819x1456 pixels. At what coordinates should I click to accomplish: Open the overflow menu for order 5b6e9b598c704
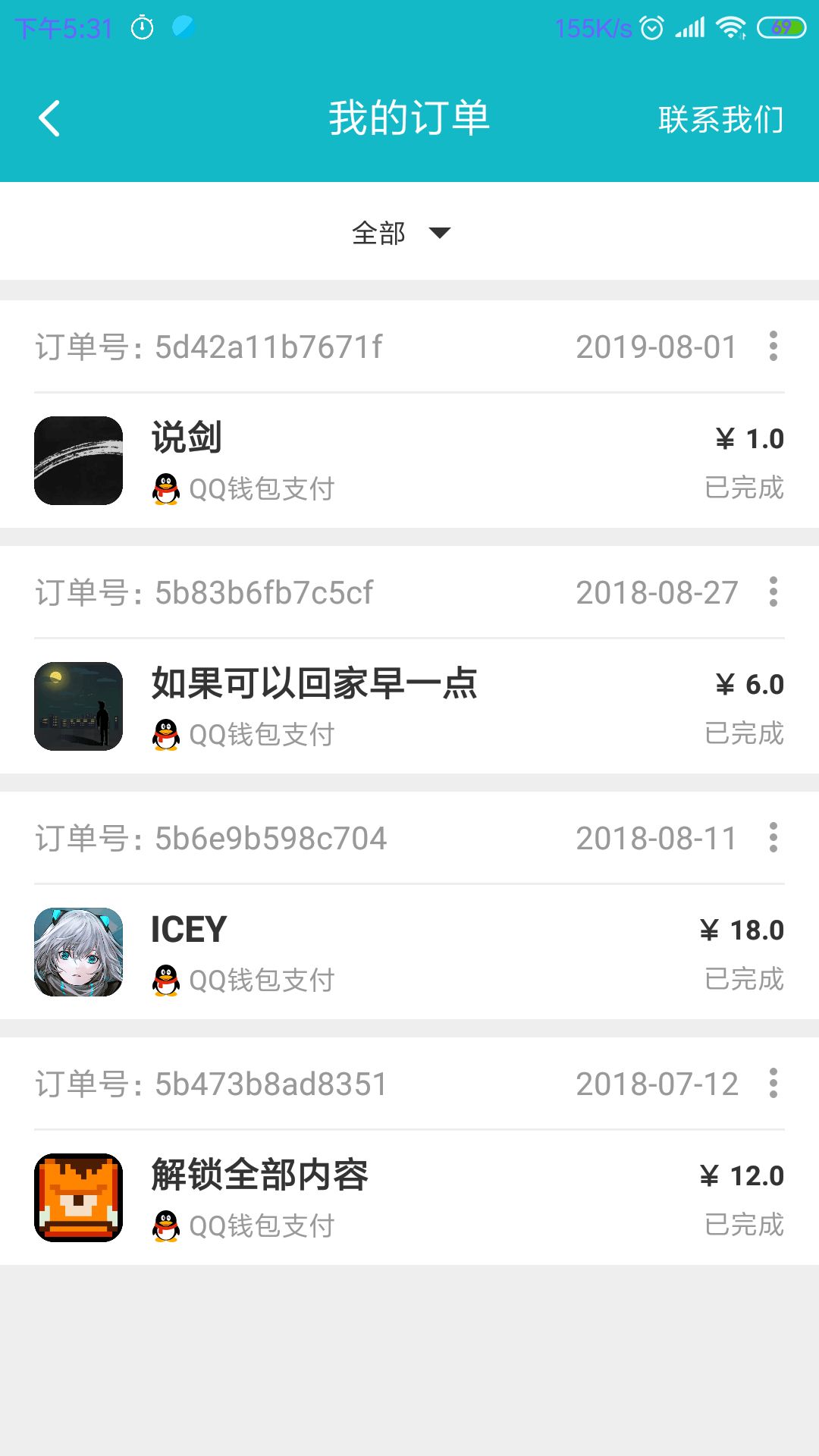pyautogui.click(x=773, y=838)
